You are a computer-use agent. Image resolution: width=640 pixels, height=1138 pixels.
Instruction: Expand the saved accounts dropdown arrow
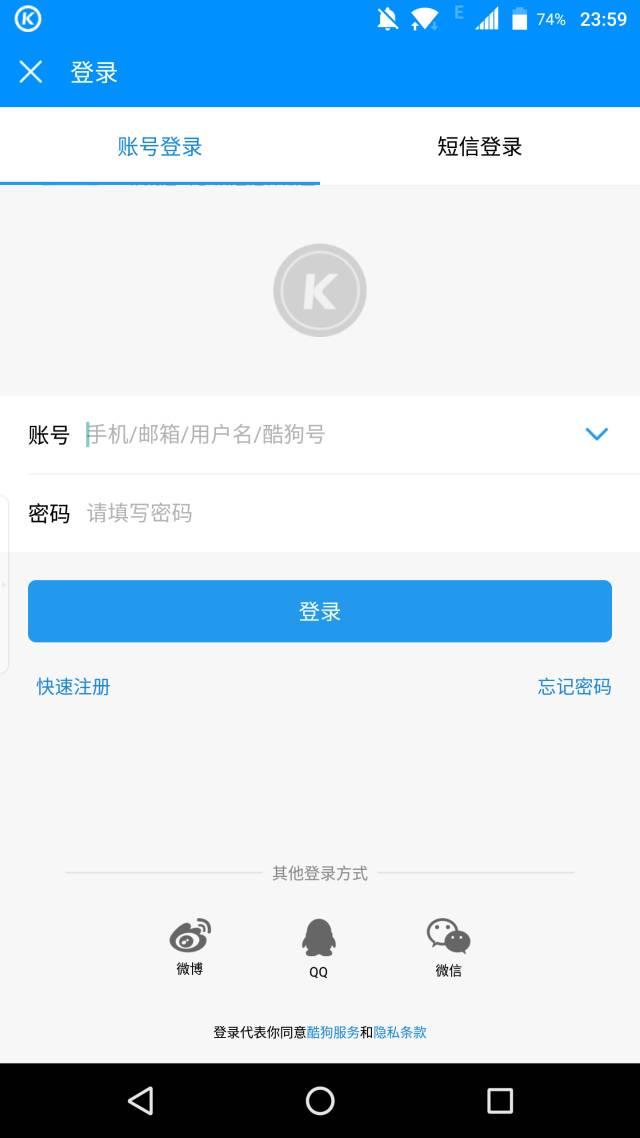(596, 434)
